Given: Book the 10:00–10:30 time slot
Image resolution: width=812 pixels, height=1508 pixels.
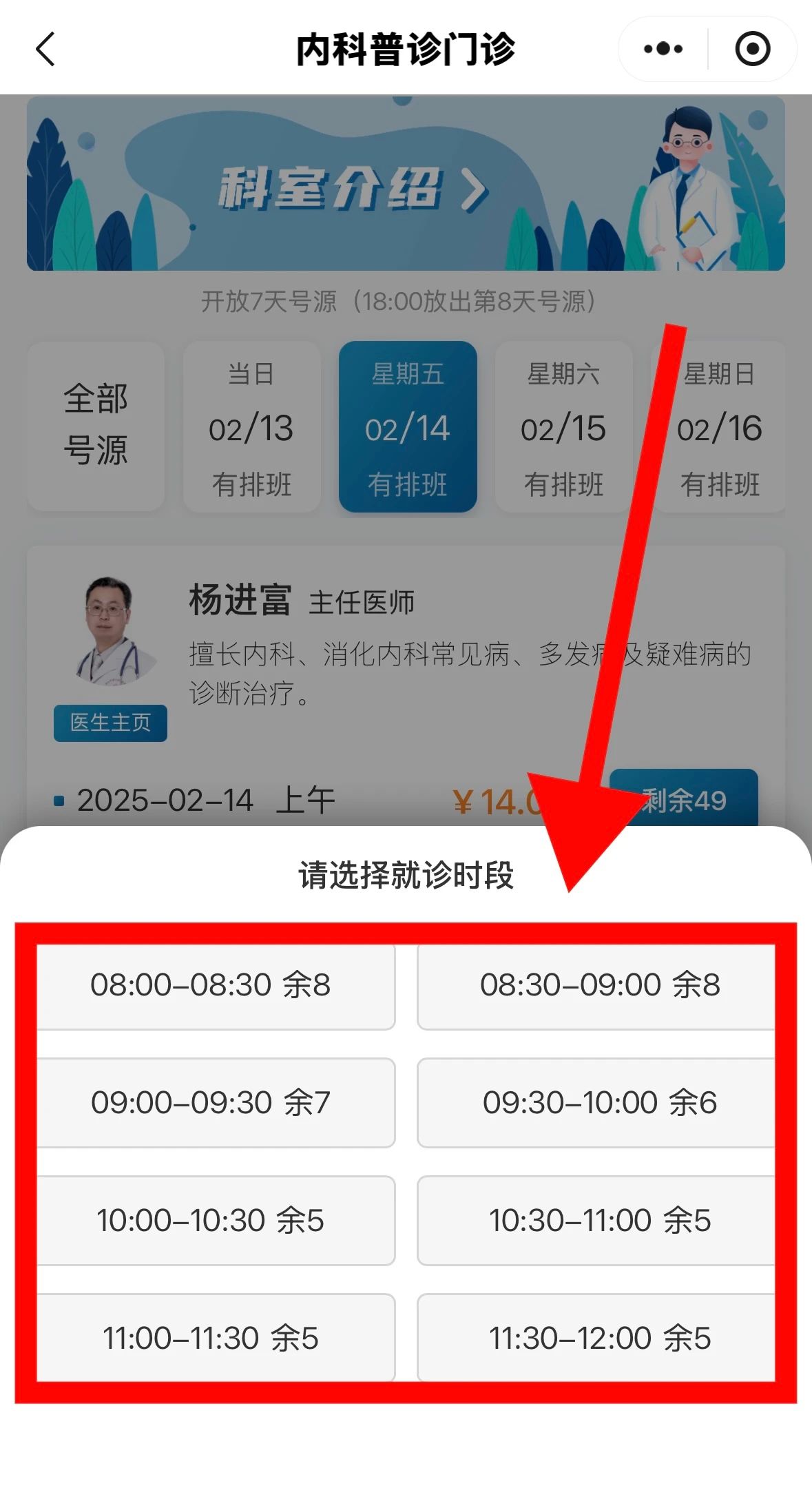Looking at the screenshot, I should (211, 1221).
